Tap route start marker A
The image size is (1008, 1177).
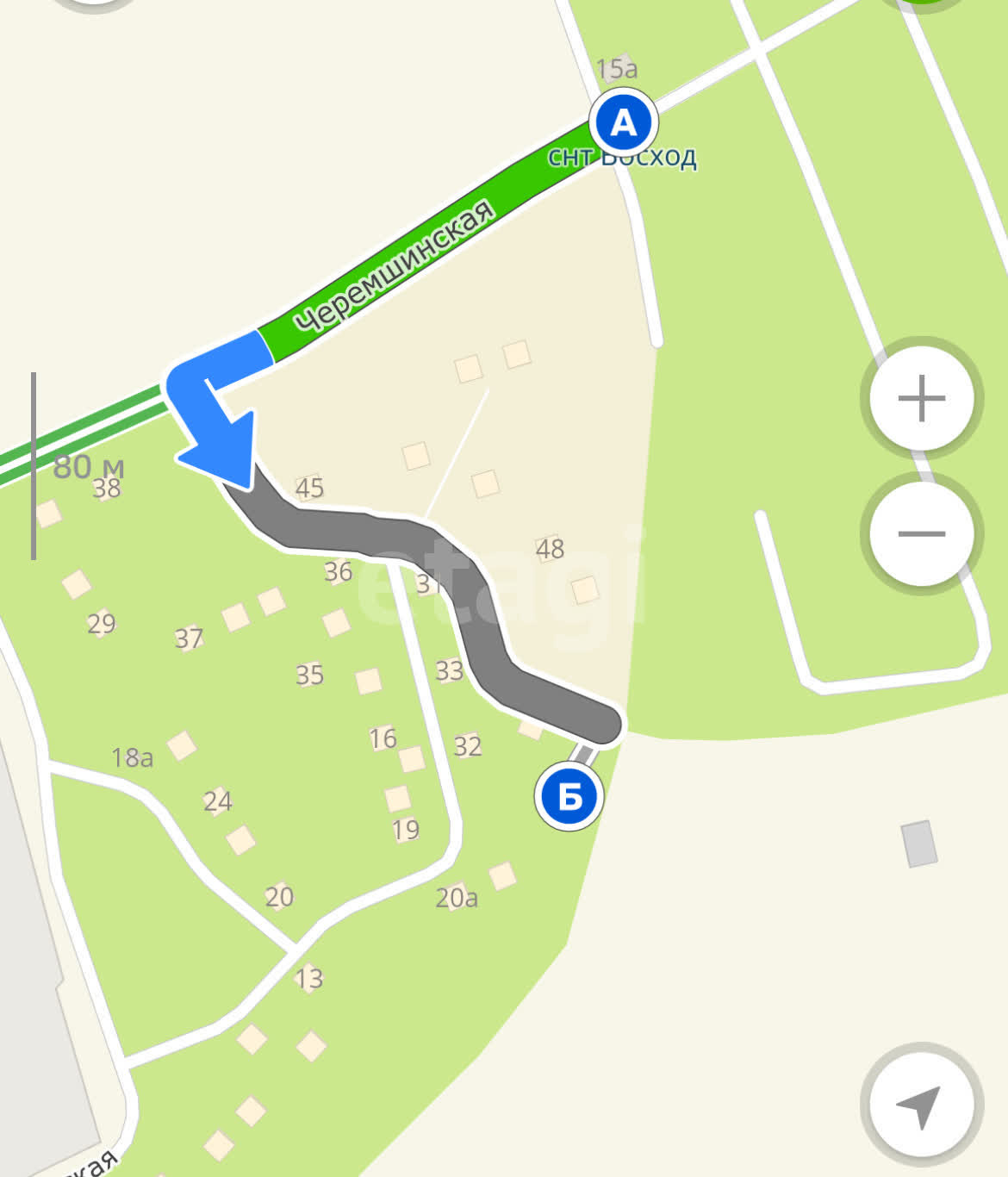pyautogui.click(x=623, y=123)
